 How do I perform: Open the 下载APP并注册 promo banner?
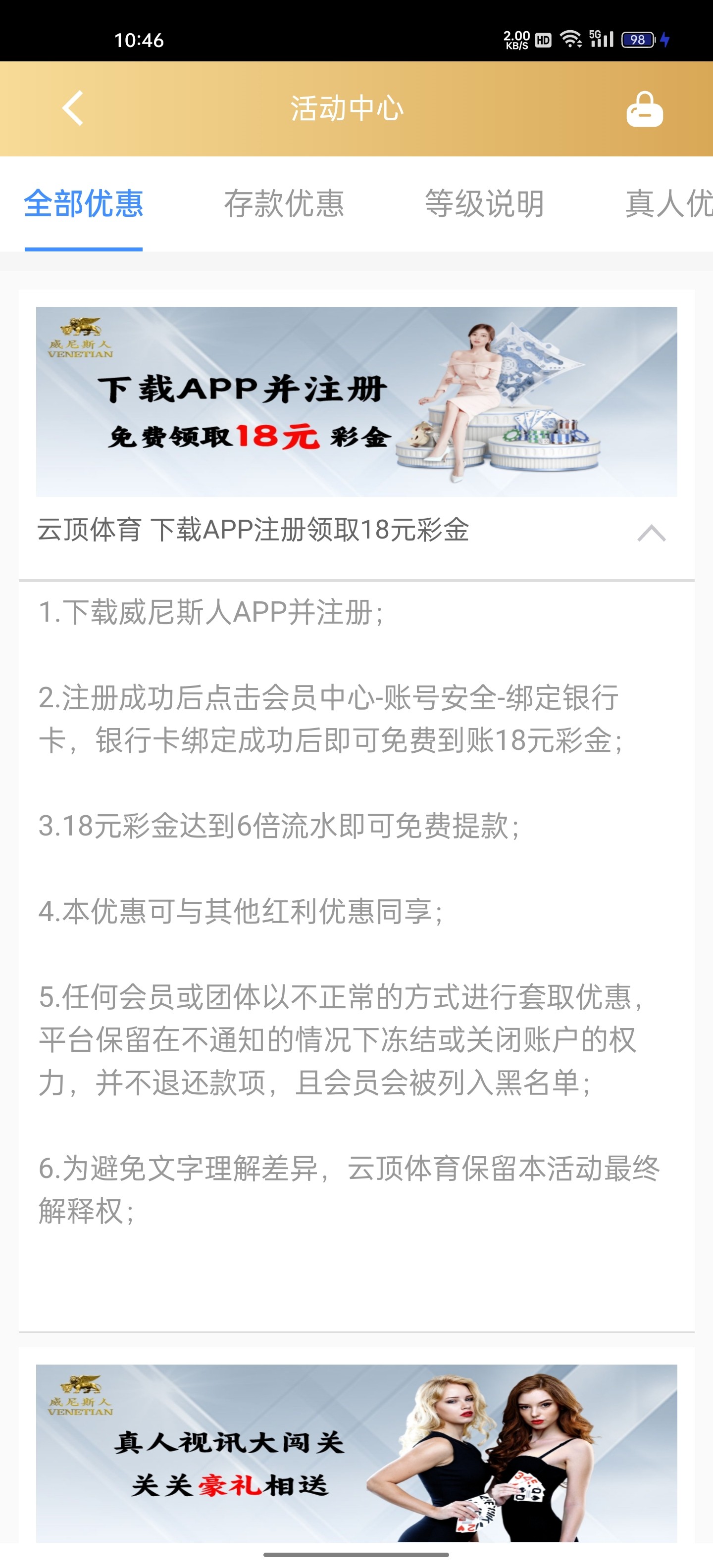click(356, 402)
